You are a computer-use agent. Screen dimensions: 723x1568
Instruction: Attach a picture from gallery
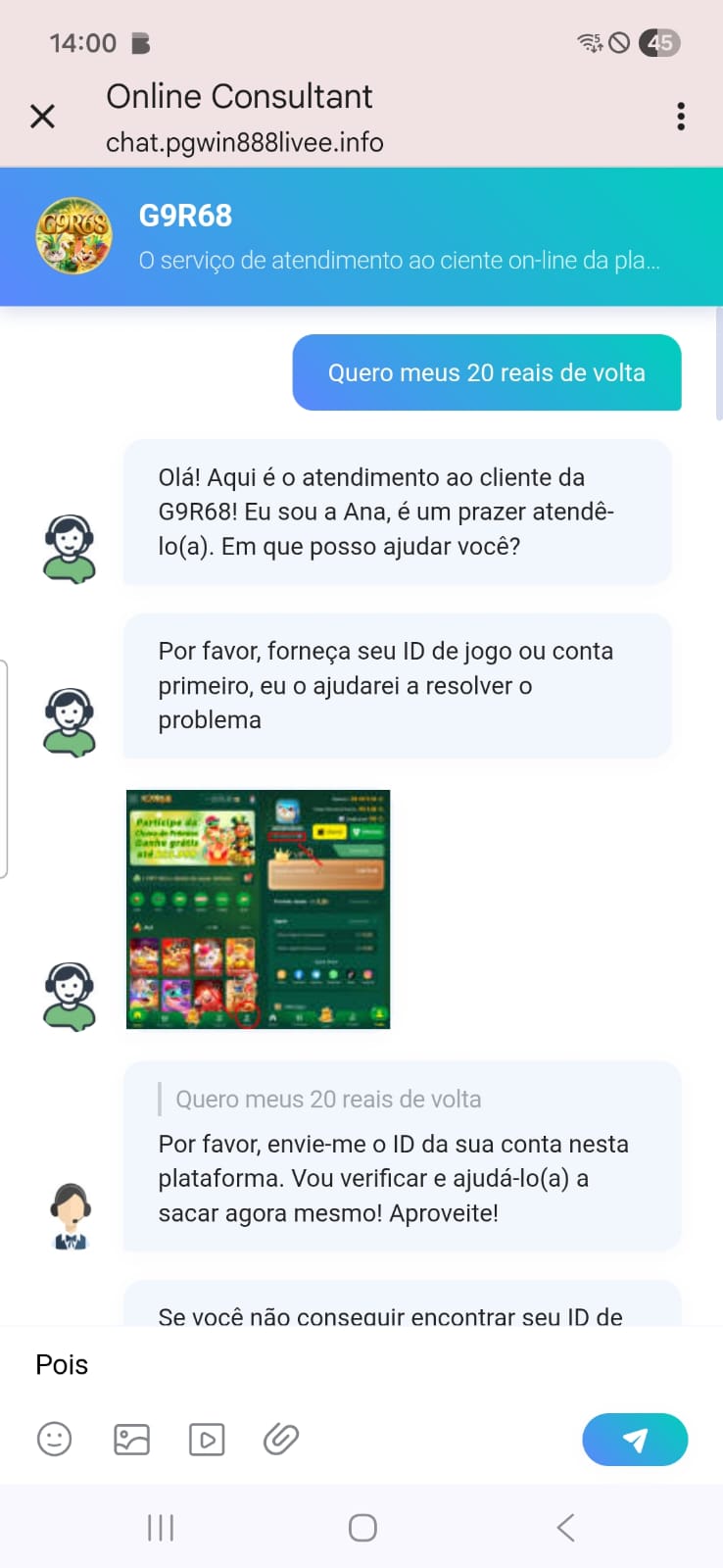click(131, 1439)
